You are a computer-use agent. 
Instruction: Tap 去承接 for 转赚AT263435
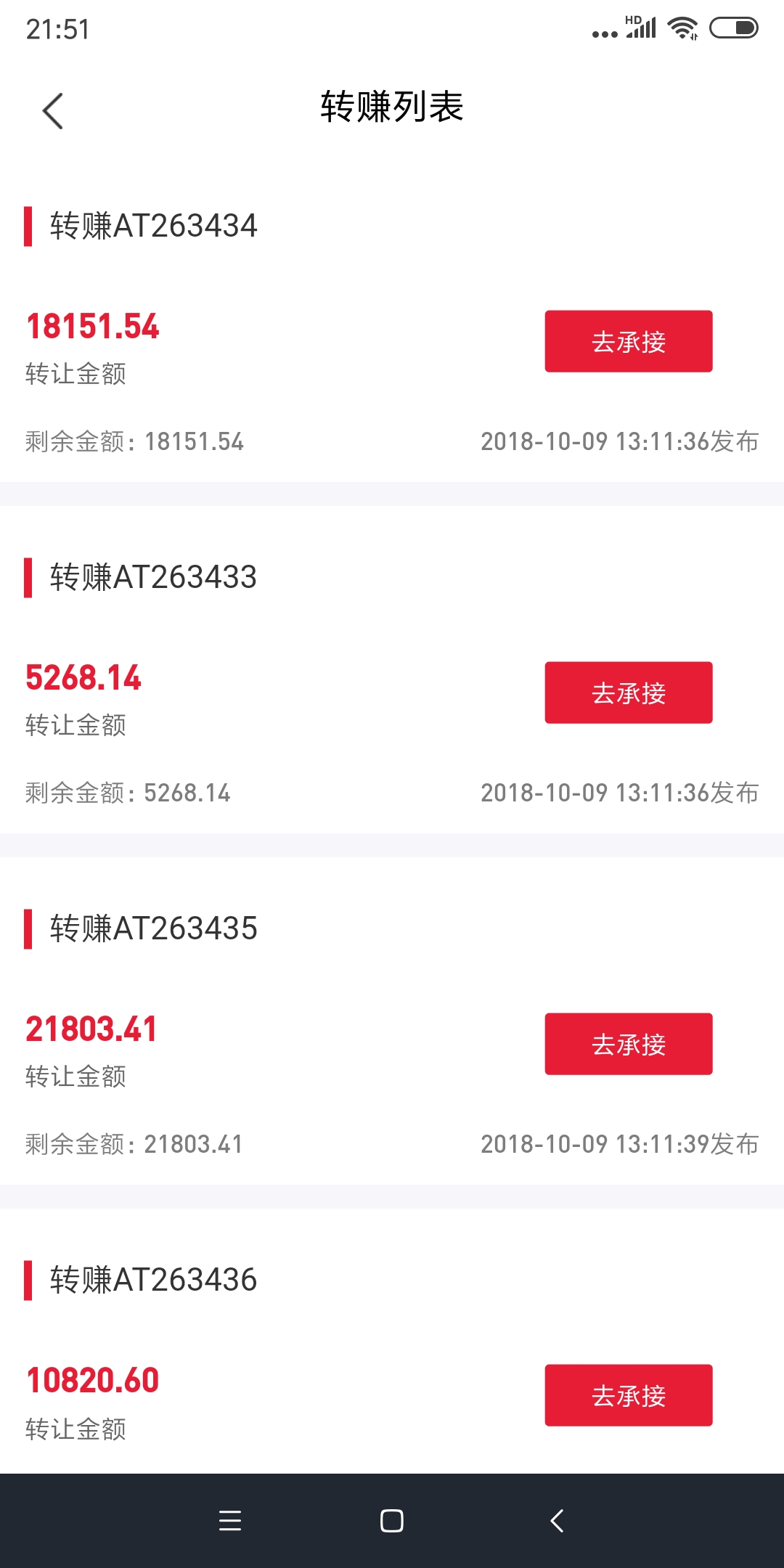coord(629,1044)
